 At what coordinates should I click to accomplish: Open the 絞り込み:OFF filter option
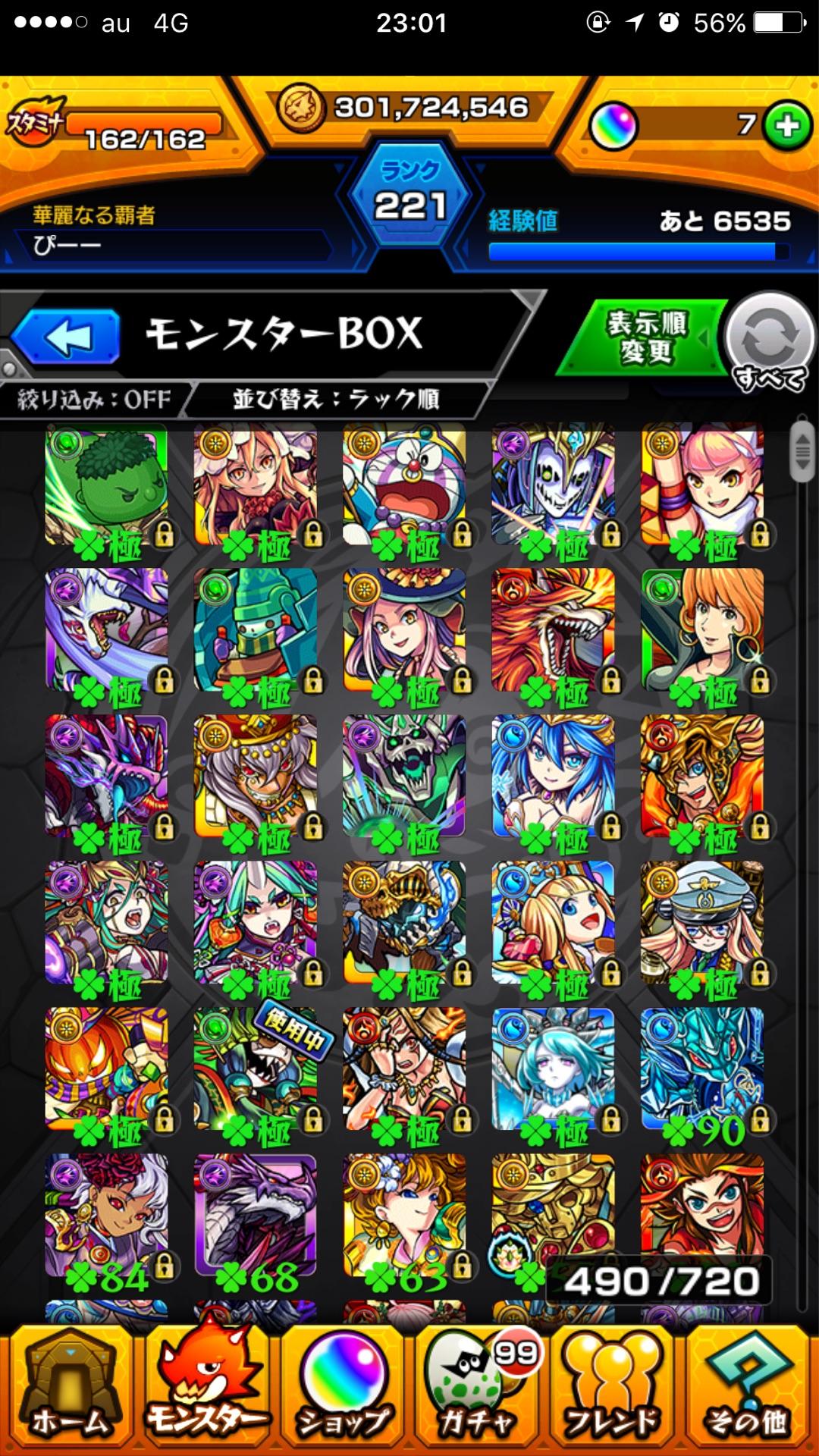94,399
